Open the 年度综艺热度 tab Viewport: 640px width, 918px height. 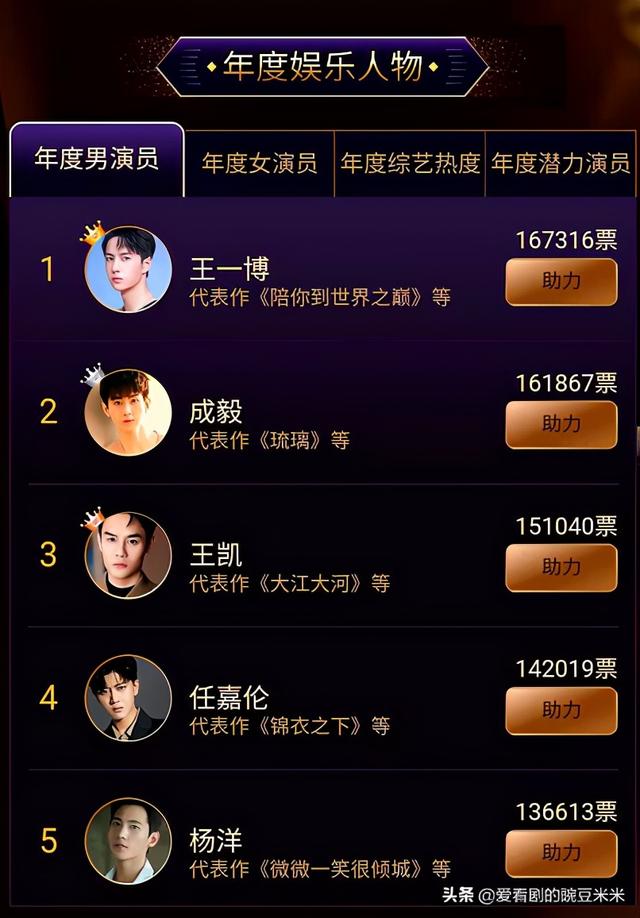pos(410,163)
